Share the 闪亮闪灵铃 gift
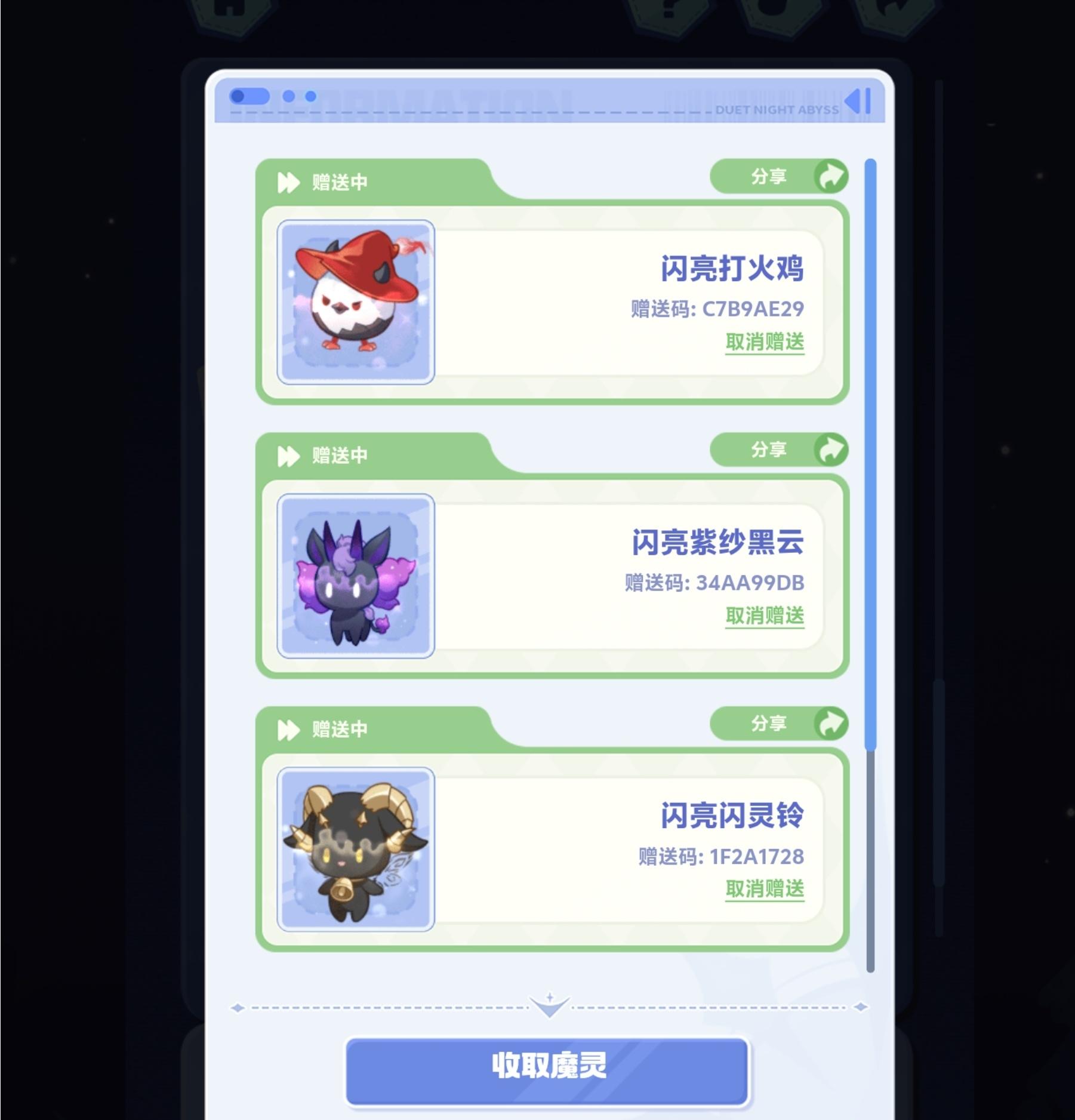 [x=779, y=723]
